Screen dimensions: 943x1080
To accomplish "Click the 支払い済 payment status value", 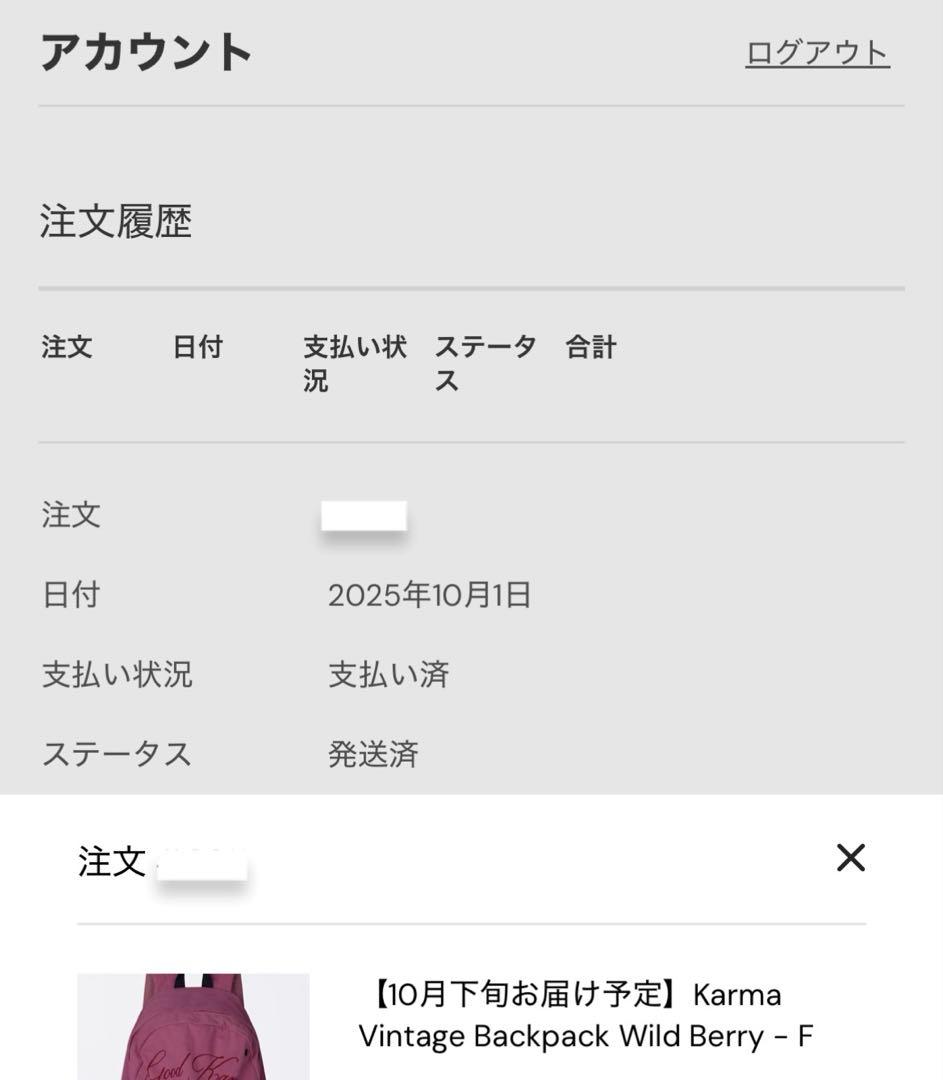I will [x=390, y=674].
